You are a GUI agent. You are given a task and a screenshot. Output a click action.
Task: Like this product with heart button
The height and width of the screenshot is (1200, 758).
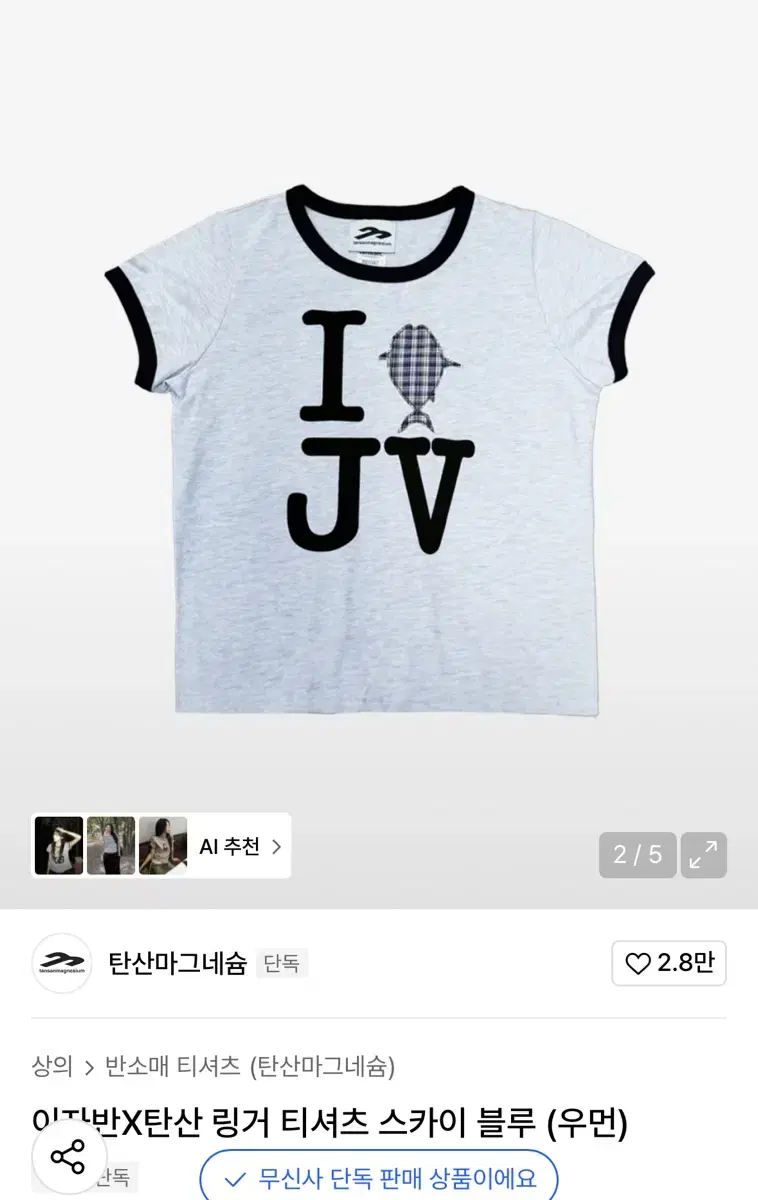tap(669, 963)
